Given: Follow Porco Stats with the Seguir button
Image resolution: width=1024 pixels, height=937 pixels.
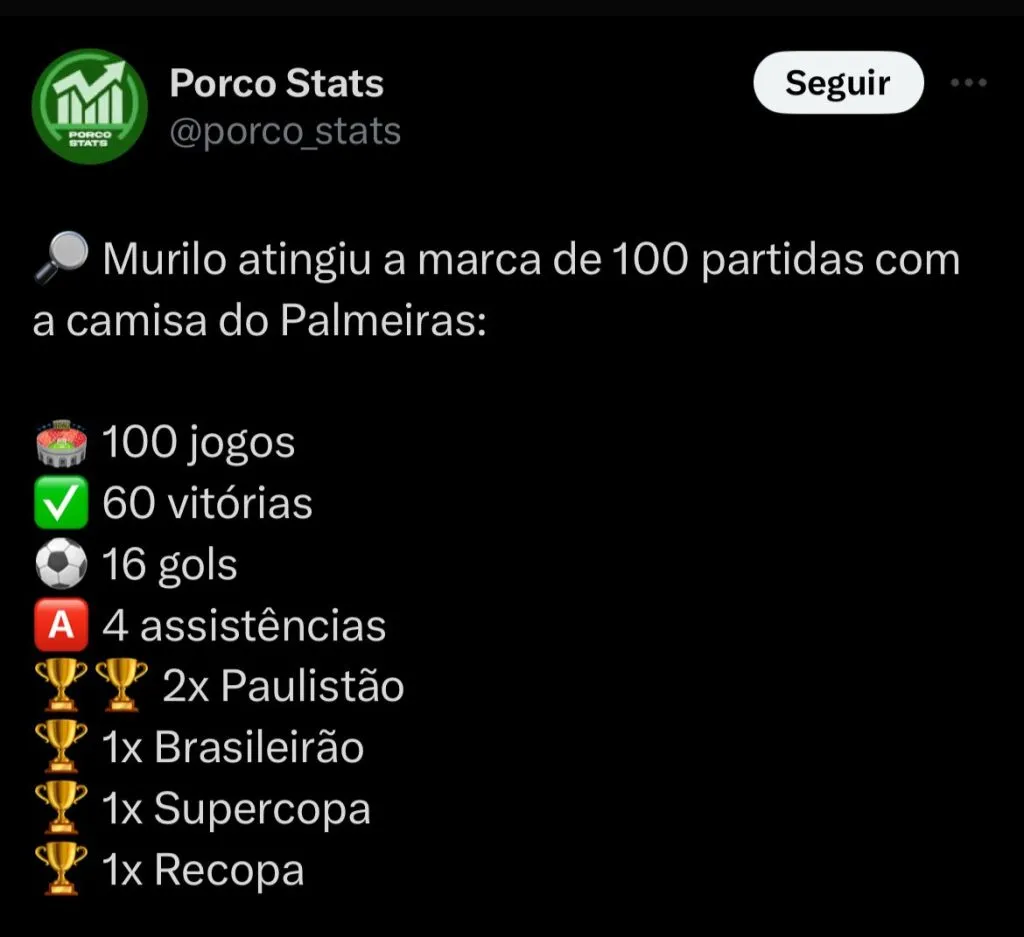Looking at the screenshot, I should 837,83.
